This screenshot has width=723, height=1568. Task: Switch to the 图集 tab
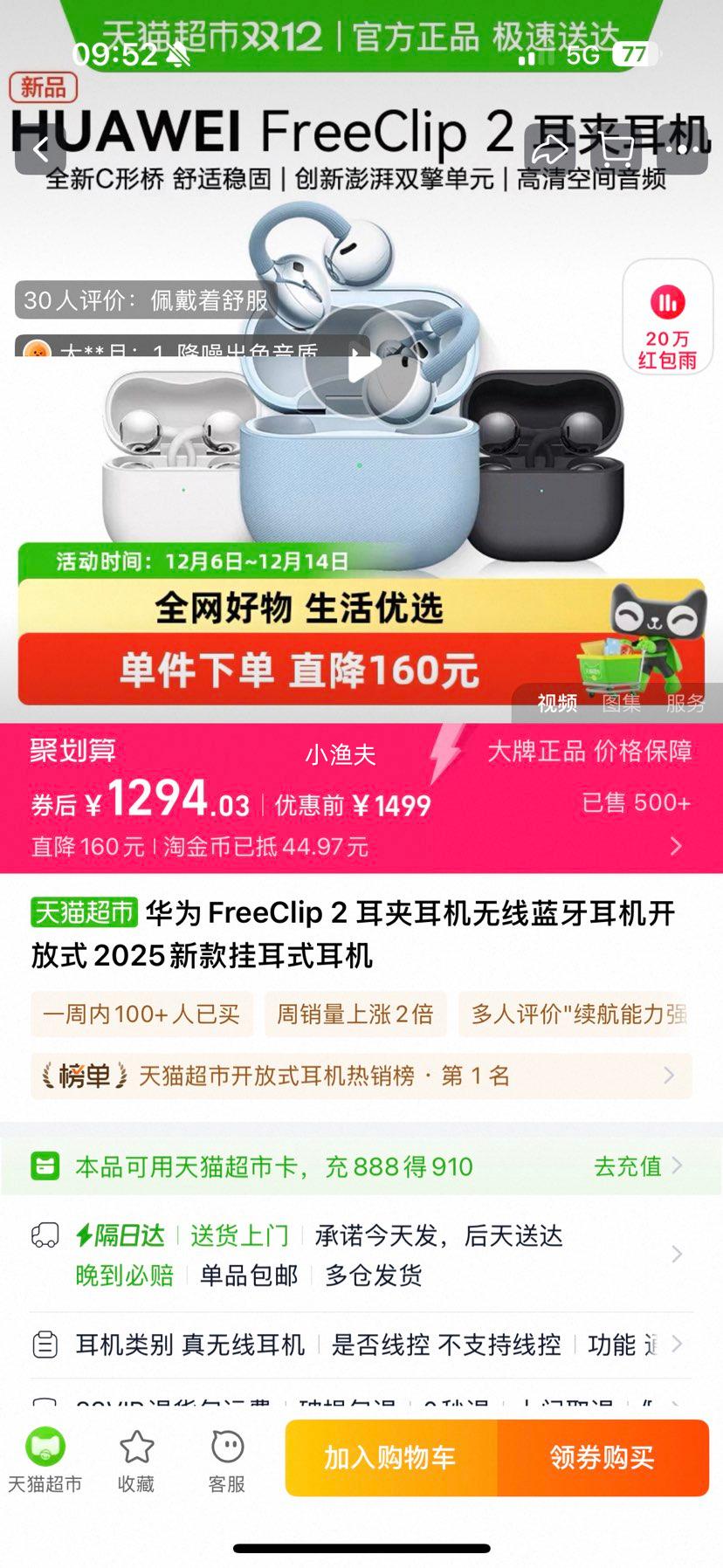pyautogui.click(x=623, y=704)
